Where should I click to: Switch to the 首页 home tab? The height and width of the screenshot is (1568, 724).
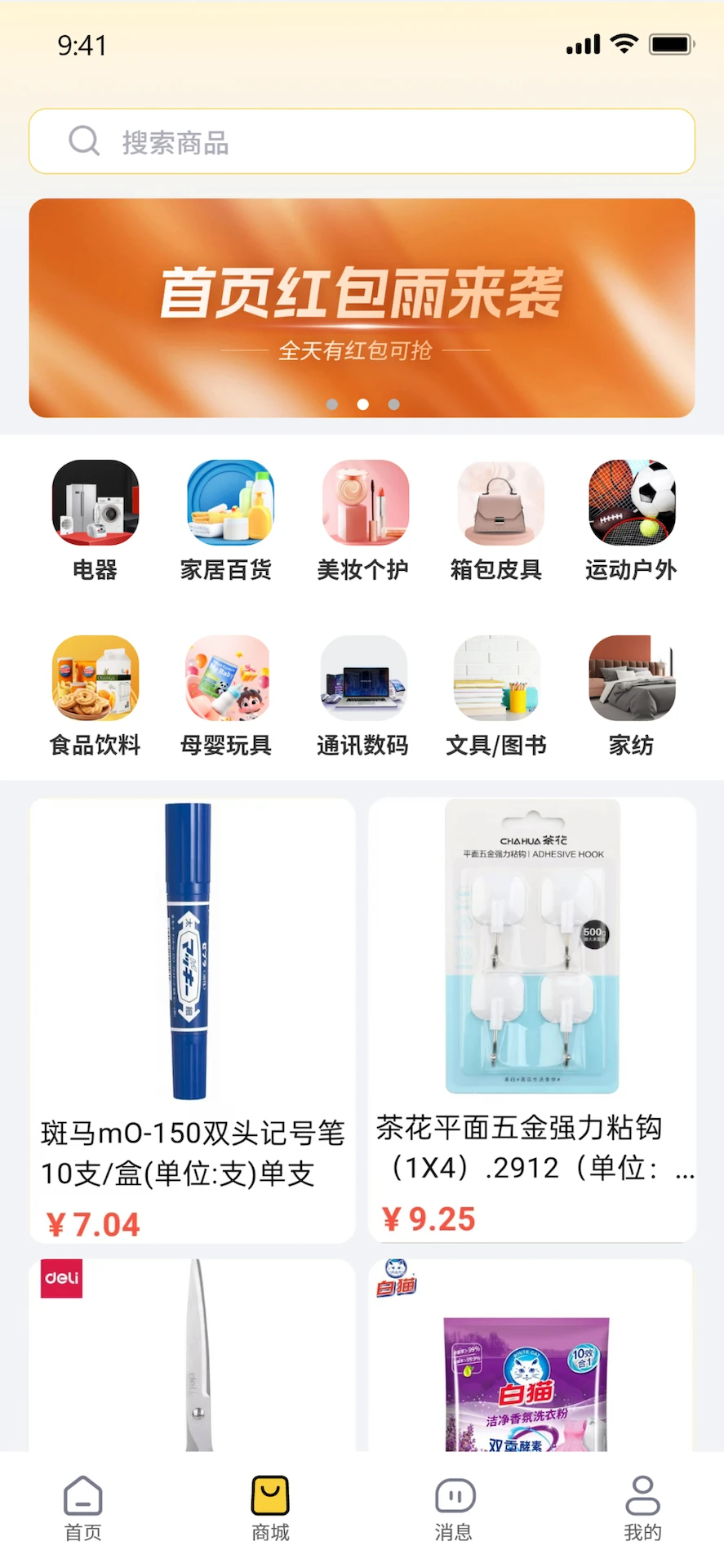point(82,1511)
